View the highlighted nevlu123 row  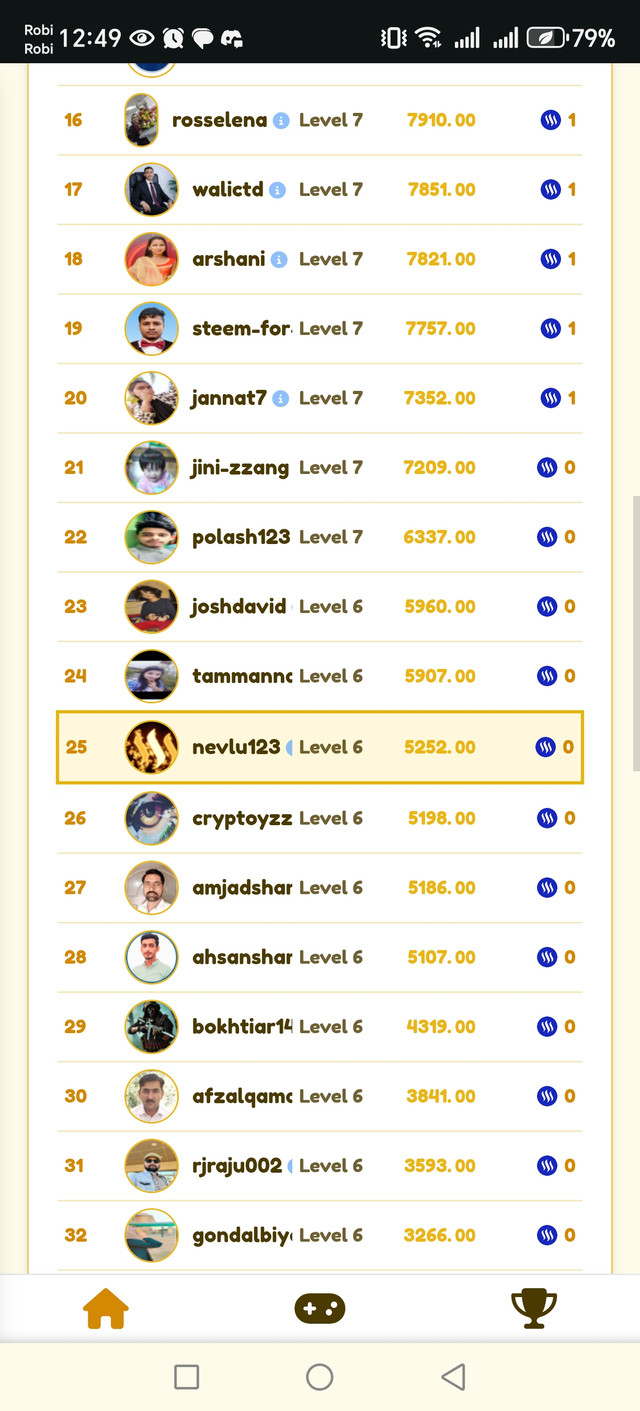pyautogui.click(x=319, y=747)
